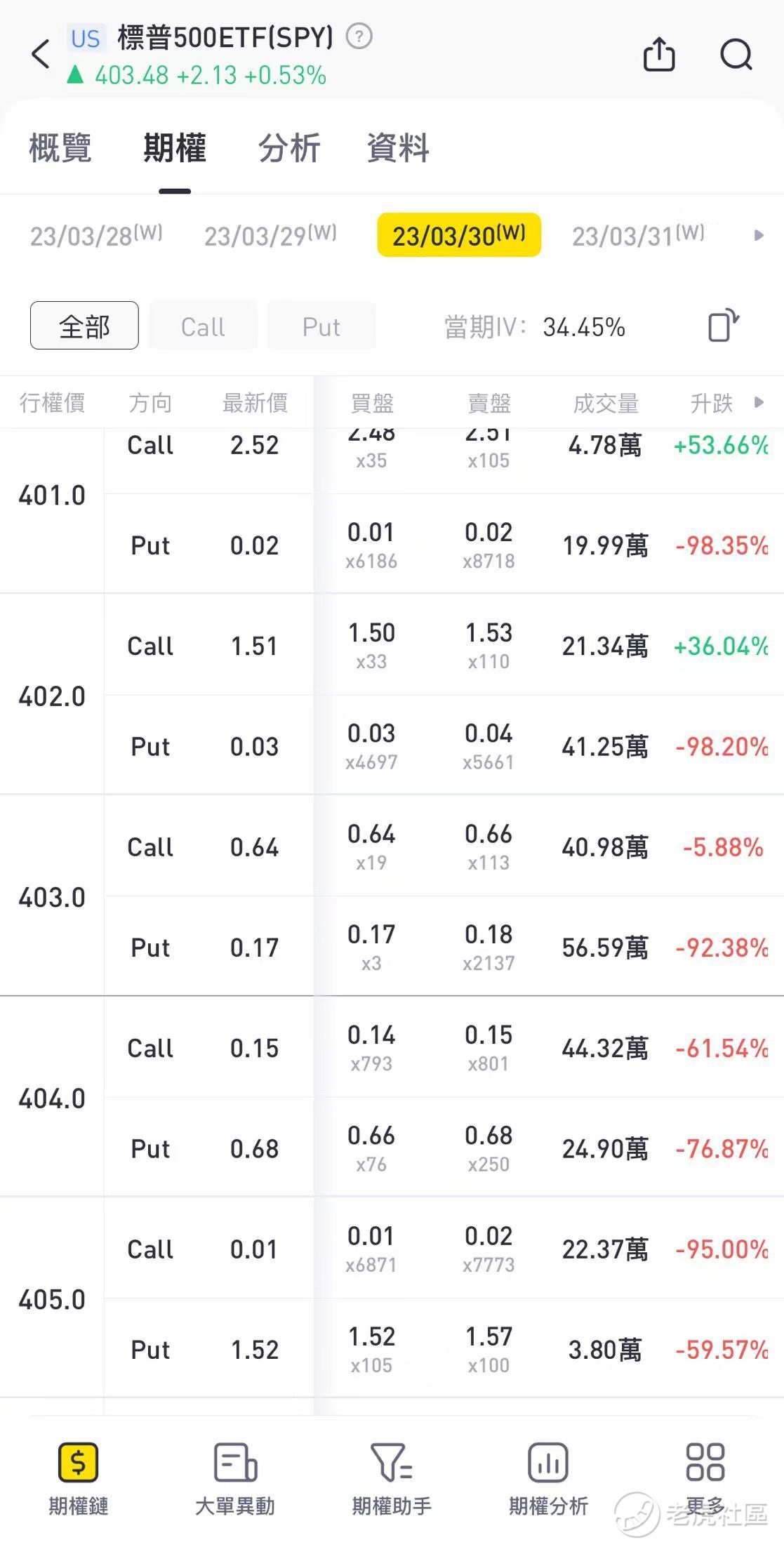Image resolution: width=784 pixels, height=1554 pixels.
Task: Show more expiry dates arrow
Action: 759,235
